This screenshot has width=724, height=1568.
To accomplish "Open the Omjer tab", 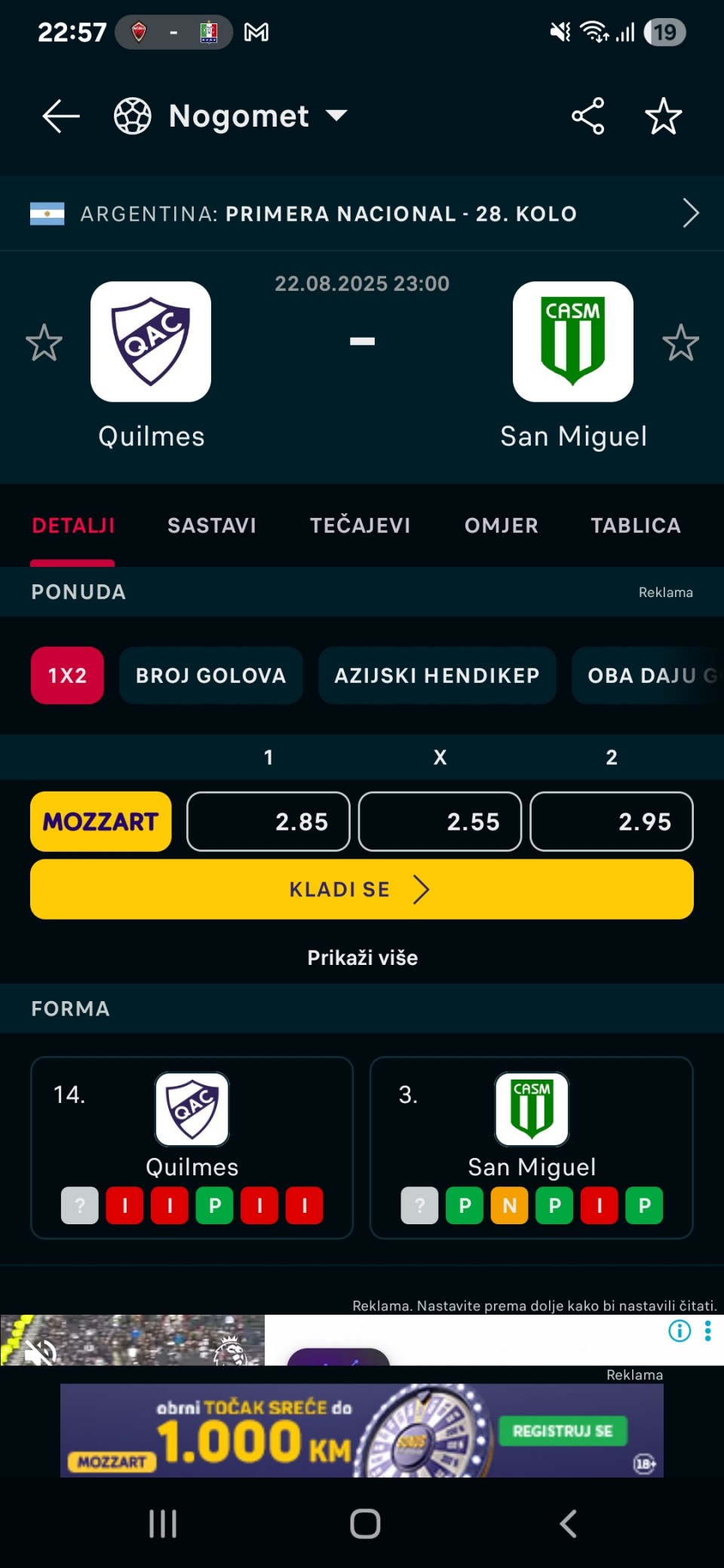I will click(x=501, y=525).
